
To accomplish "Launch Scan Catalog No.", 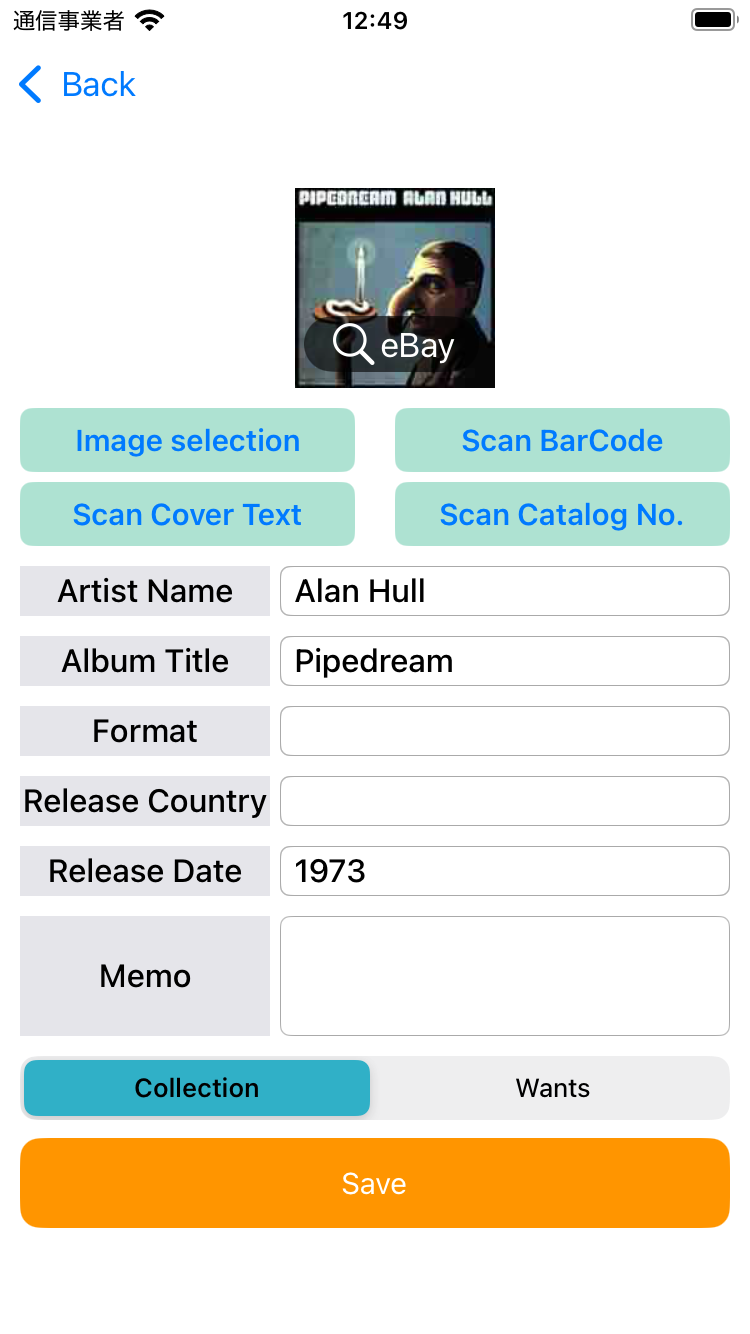I will (562, 514).
